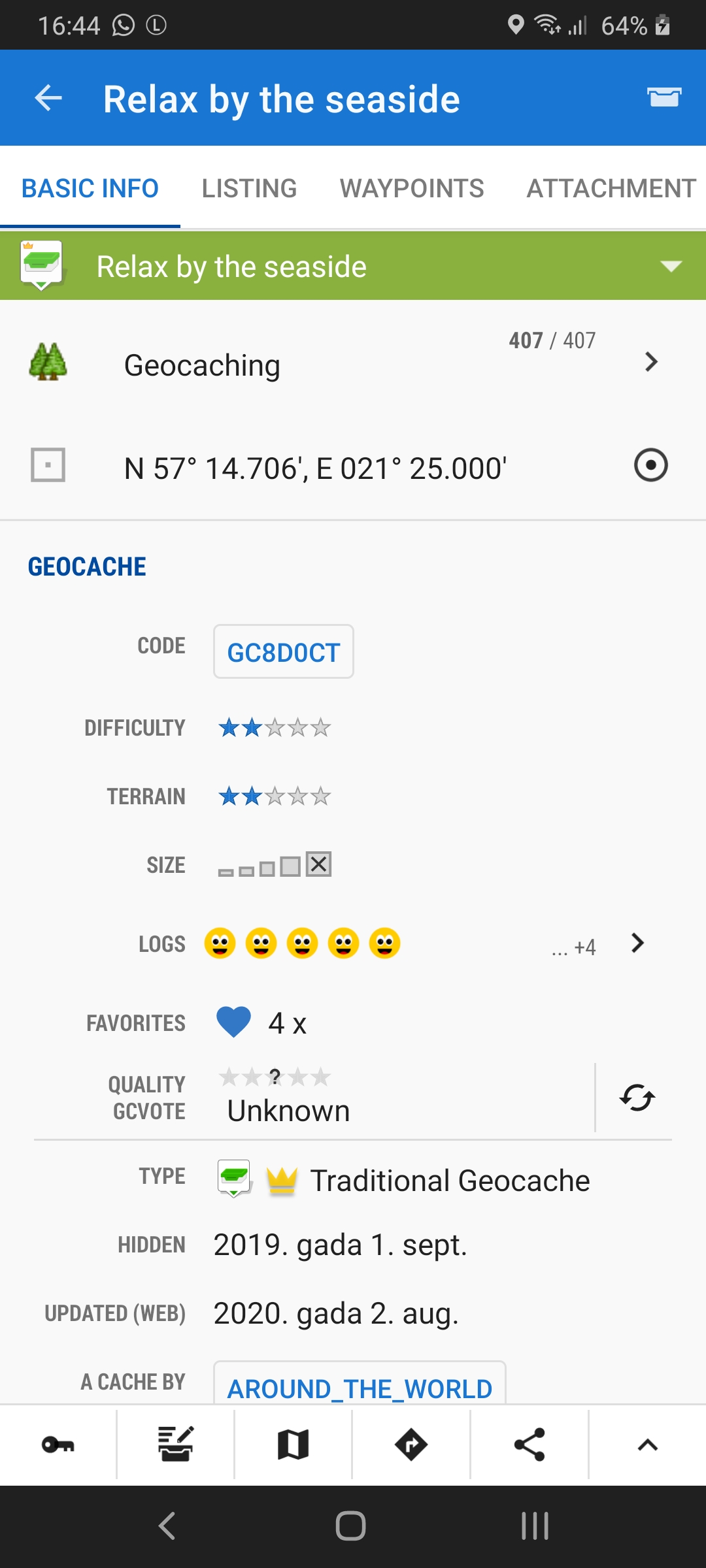The width and height of the screenshot is (706, 1568).
Task: Open the Geocaching folder row
Action: pyautogui.click(x=353, y=363)
